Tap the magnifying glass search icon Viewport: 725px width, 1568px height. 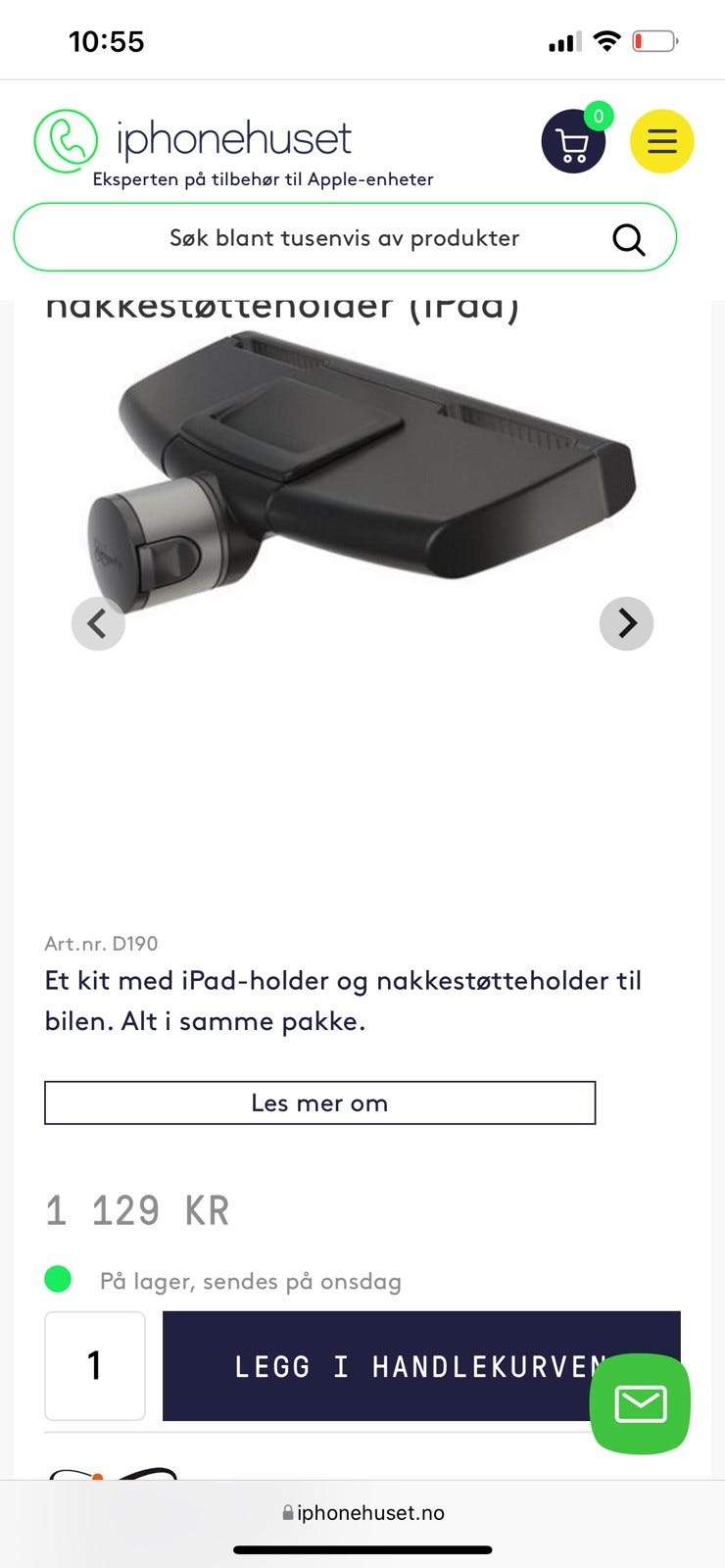(628, 238)
